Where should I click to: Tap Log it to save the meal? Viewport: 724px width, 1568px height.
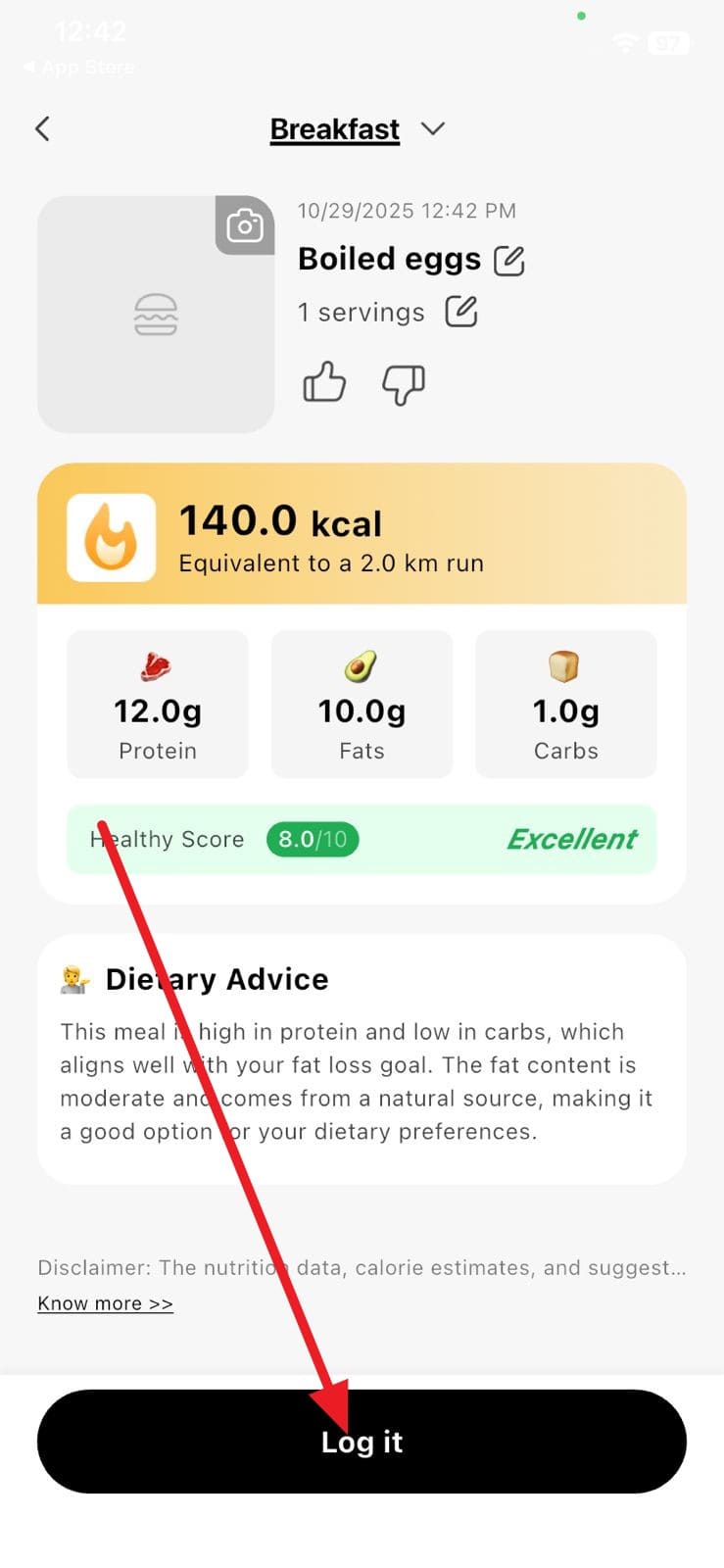[x=362, y=1442]
